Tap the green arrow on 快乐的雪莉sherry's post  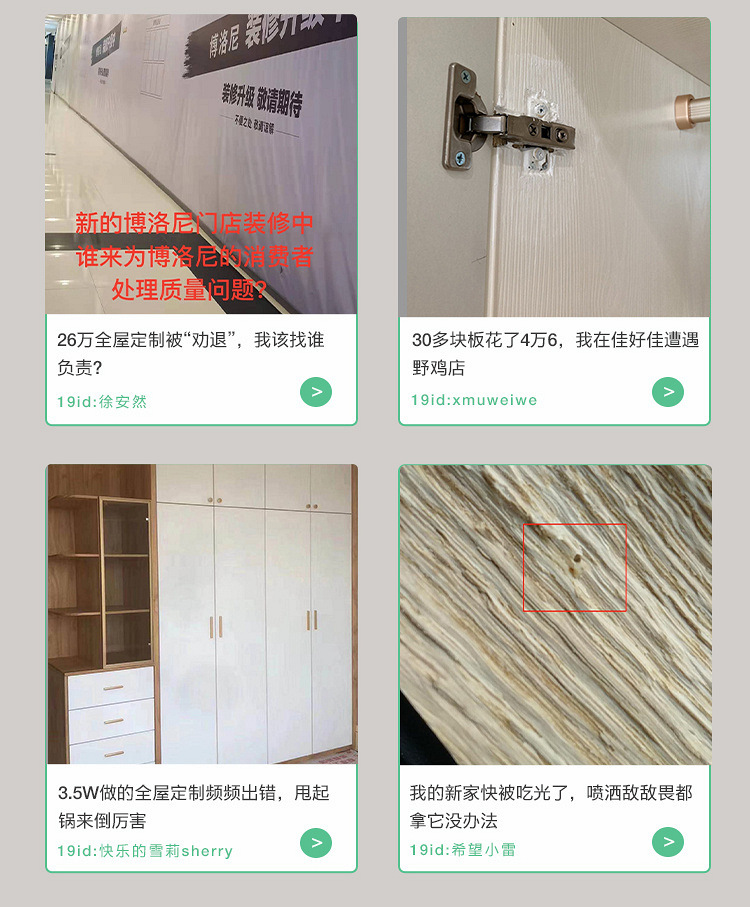tap(316, 843)
